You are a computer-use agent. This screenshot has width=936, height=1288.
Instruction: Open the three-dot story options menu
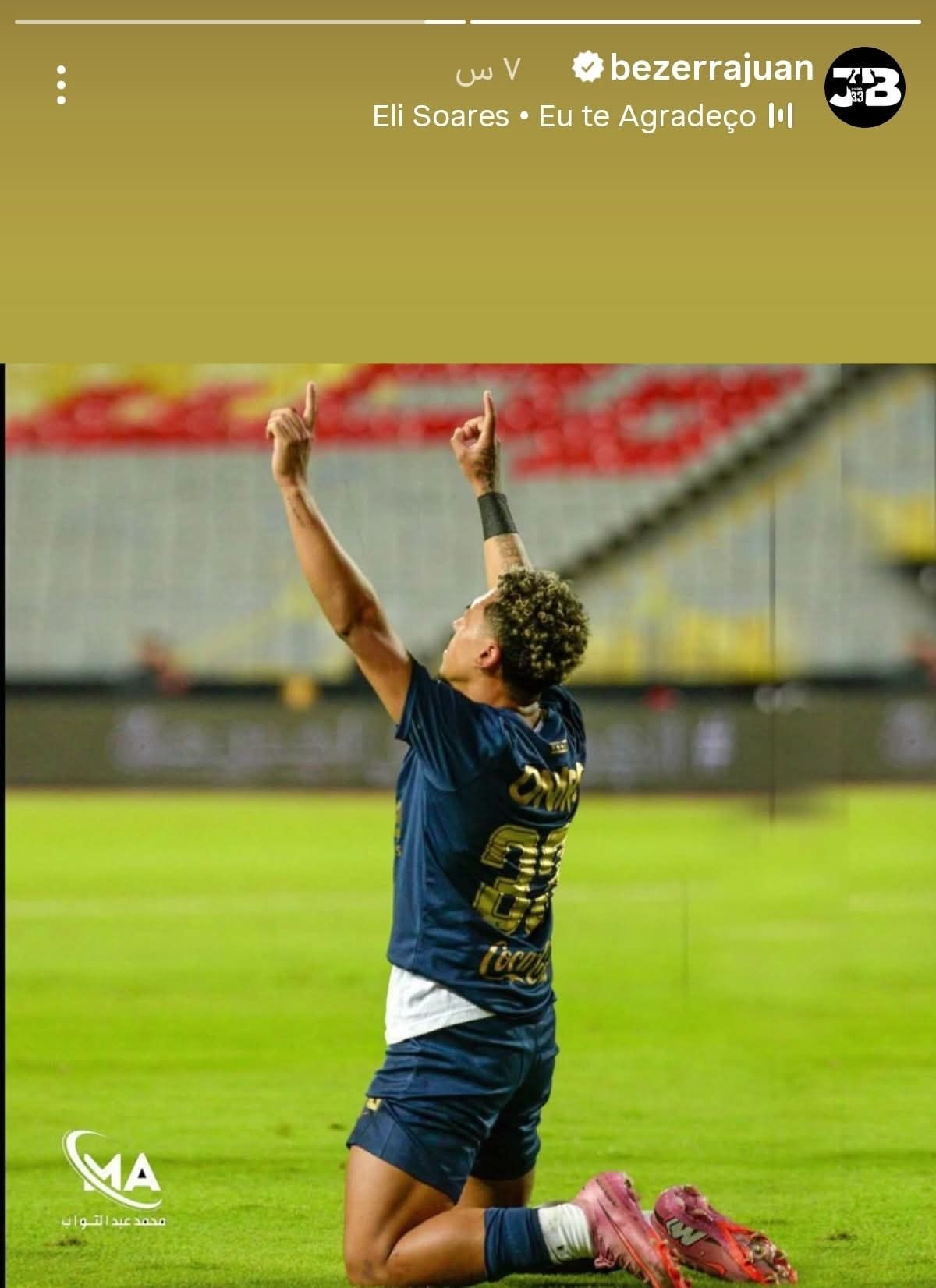pyautogui.click(x=61, y=85)
